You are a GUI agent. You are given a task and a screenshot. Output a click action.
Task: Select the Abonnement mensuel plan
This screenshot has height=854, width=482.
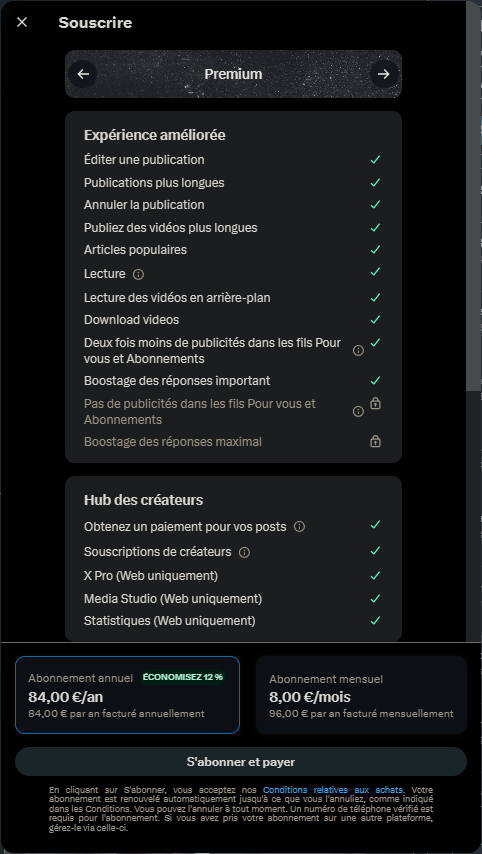[362, 695]
